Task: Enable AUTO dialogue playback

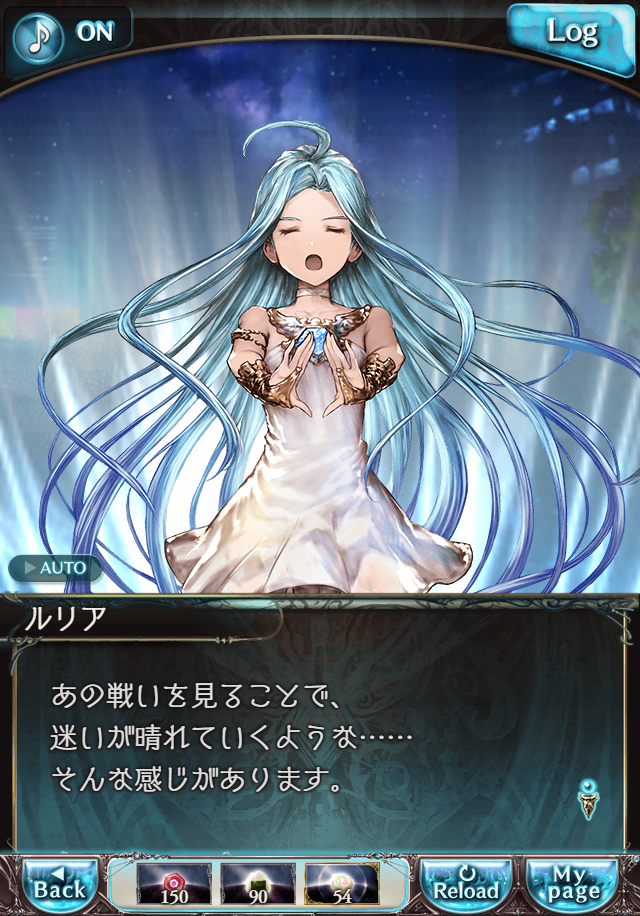Action: pos(56,567)
